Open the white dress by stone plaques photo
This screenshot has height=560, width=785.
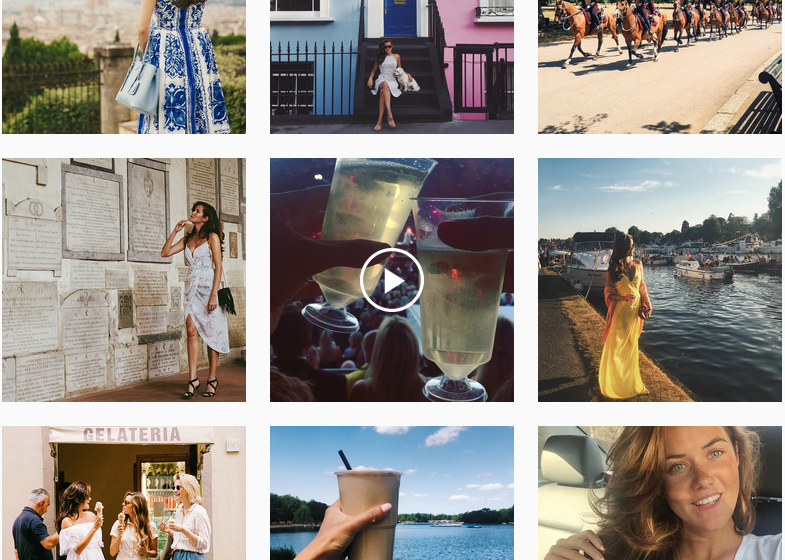[x=123, y=279]
